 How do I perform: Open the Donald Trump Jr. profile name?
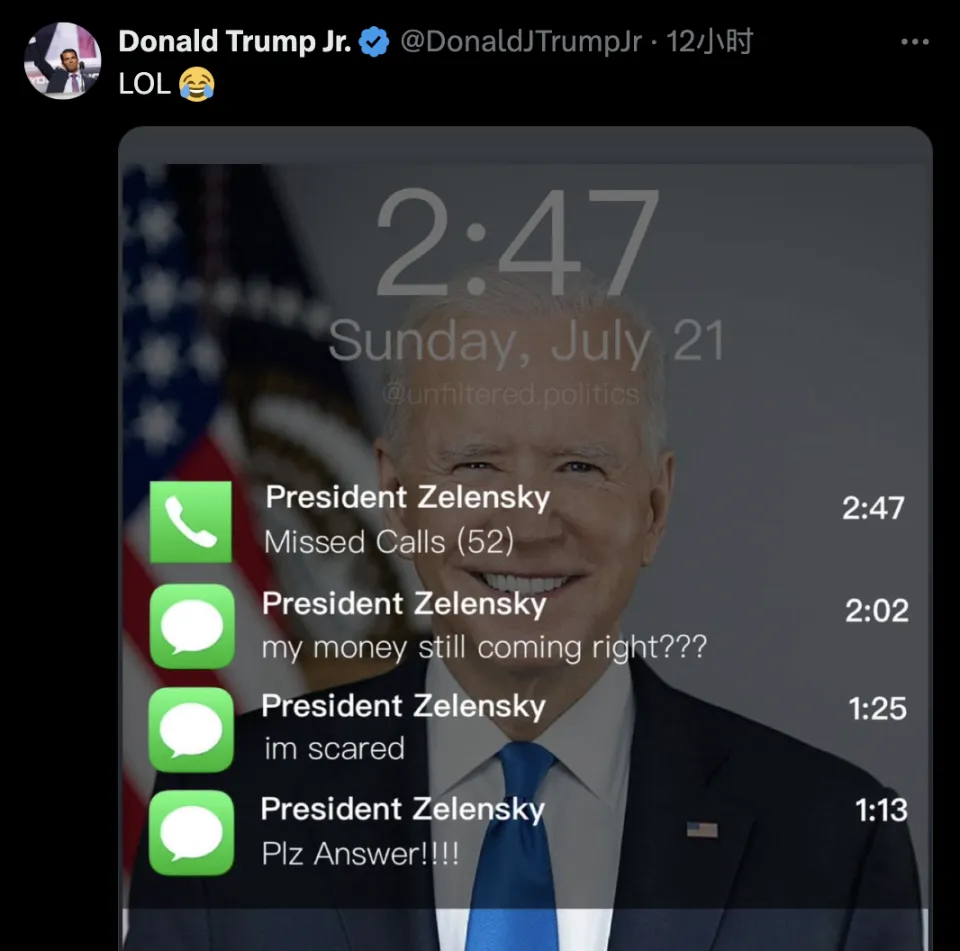pos(234,42)
